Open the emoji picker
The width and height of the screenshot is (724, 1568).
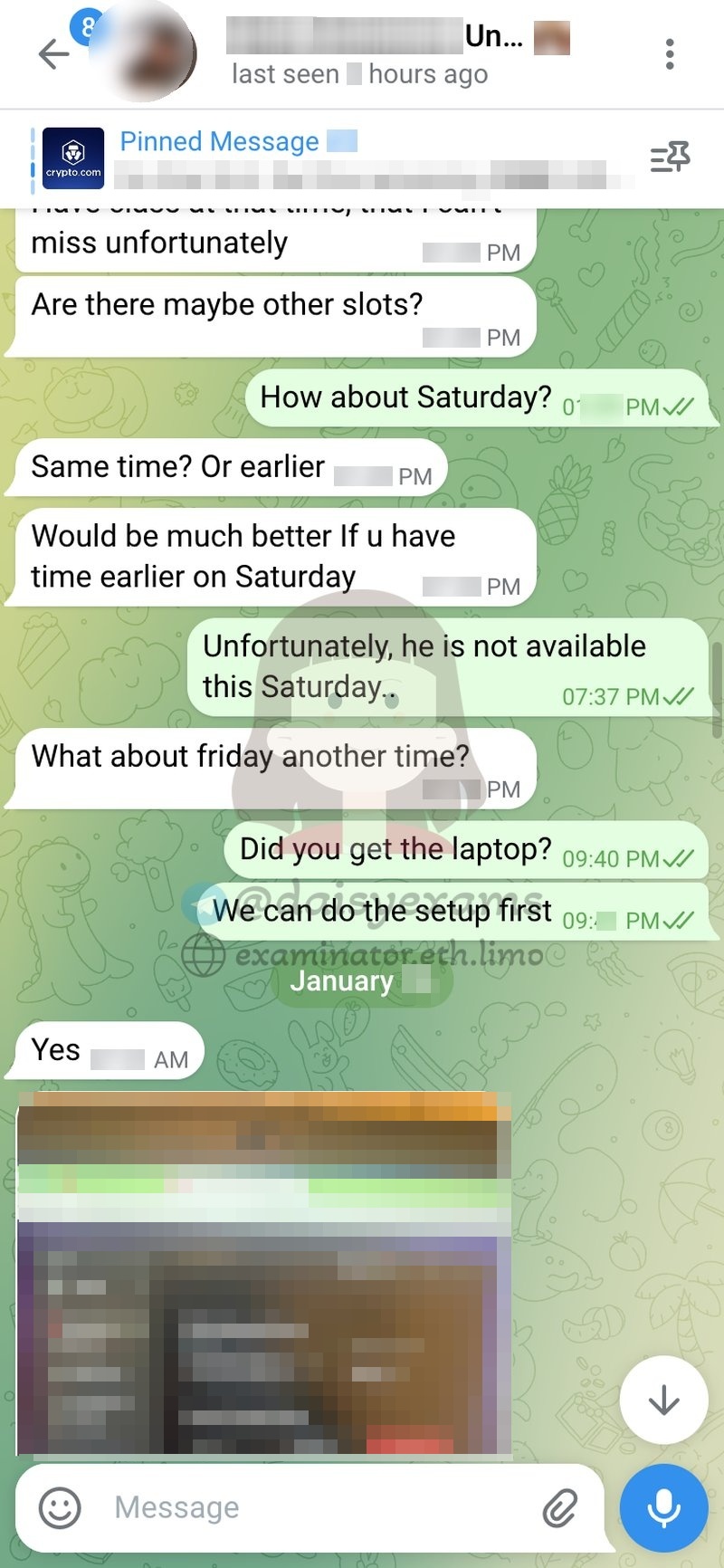coord(60,1508)
